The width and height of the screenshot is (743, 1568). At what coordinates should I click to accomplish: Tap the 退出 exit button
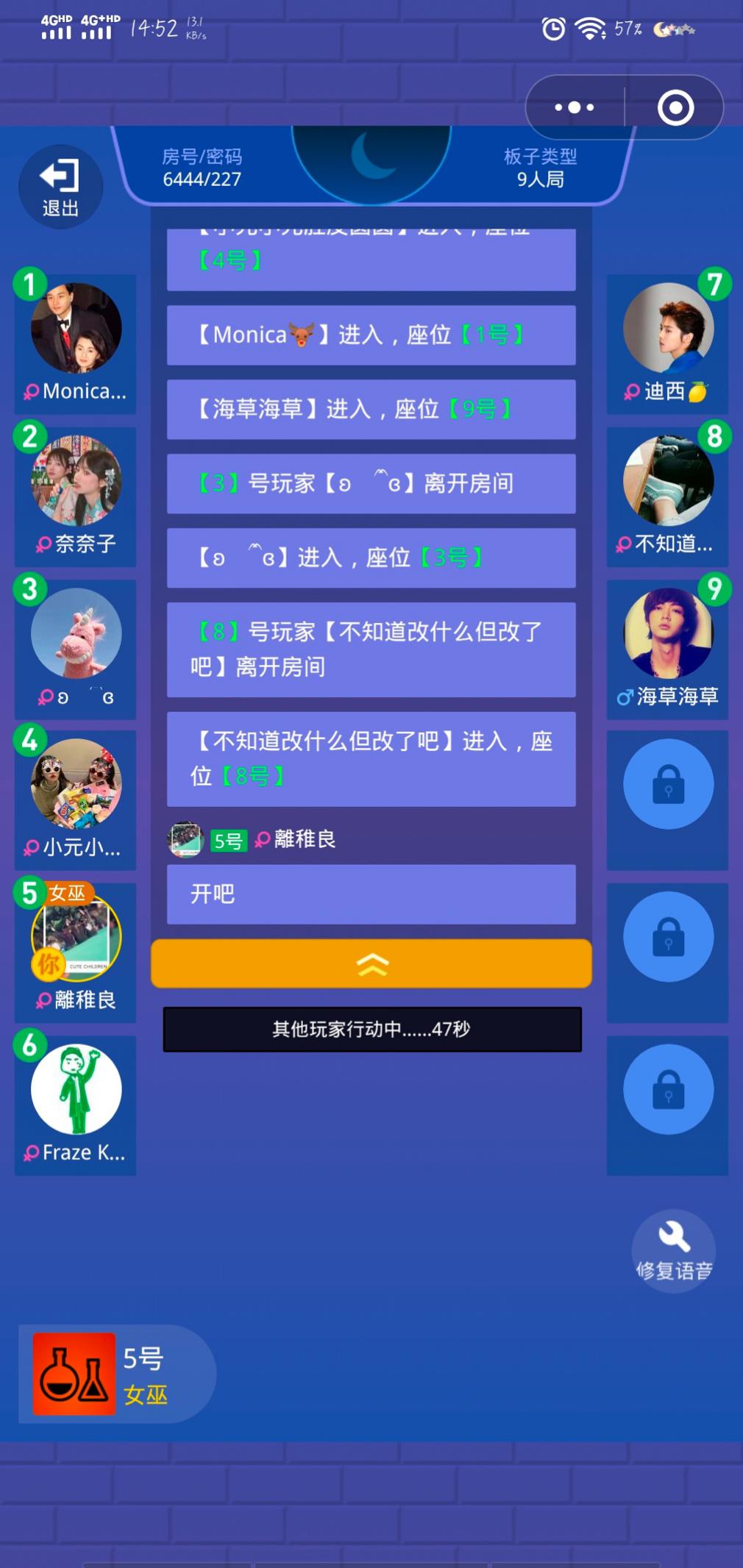click(60, 187)
